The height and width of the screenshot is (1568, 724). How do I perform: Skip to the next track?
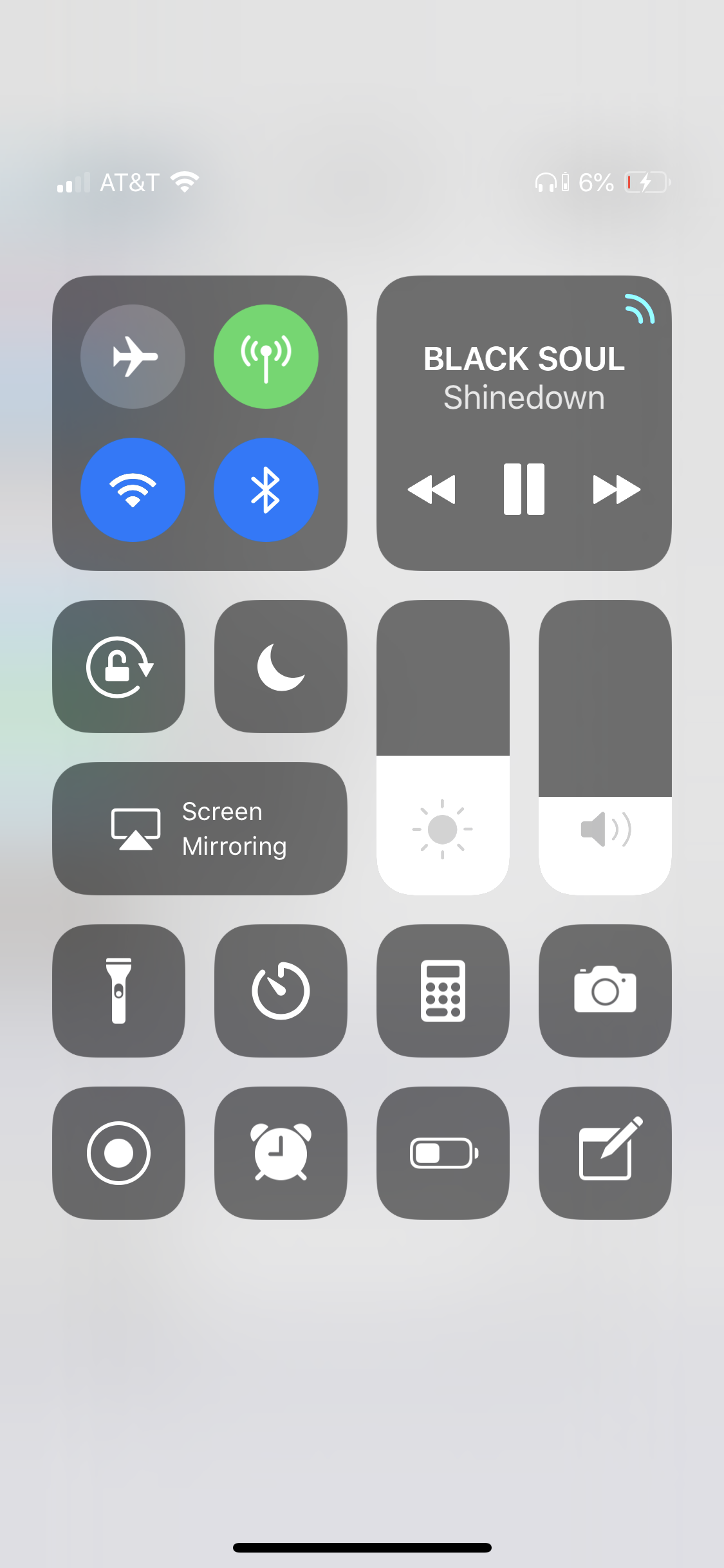coord(617,489)
